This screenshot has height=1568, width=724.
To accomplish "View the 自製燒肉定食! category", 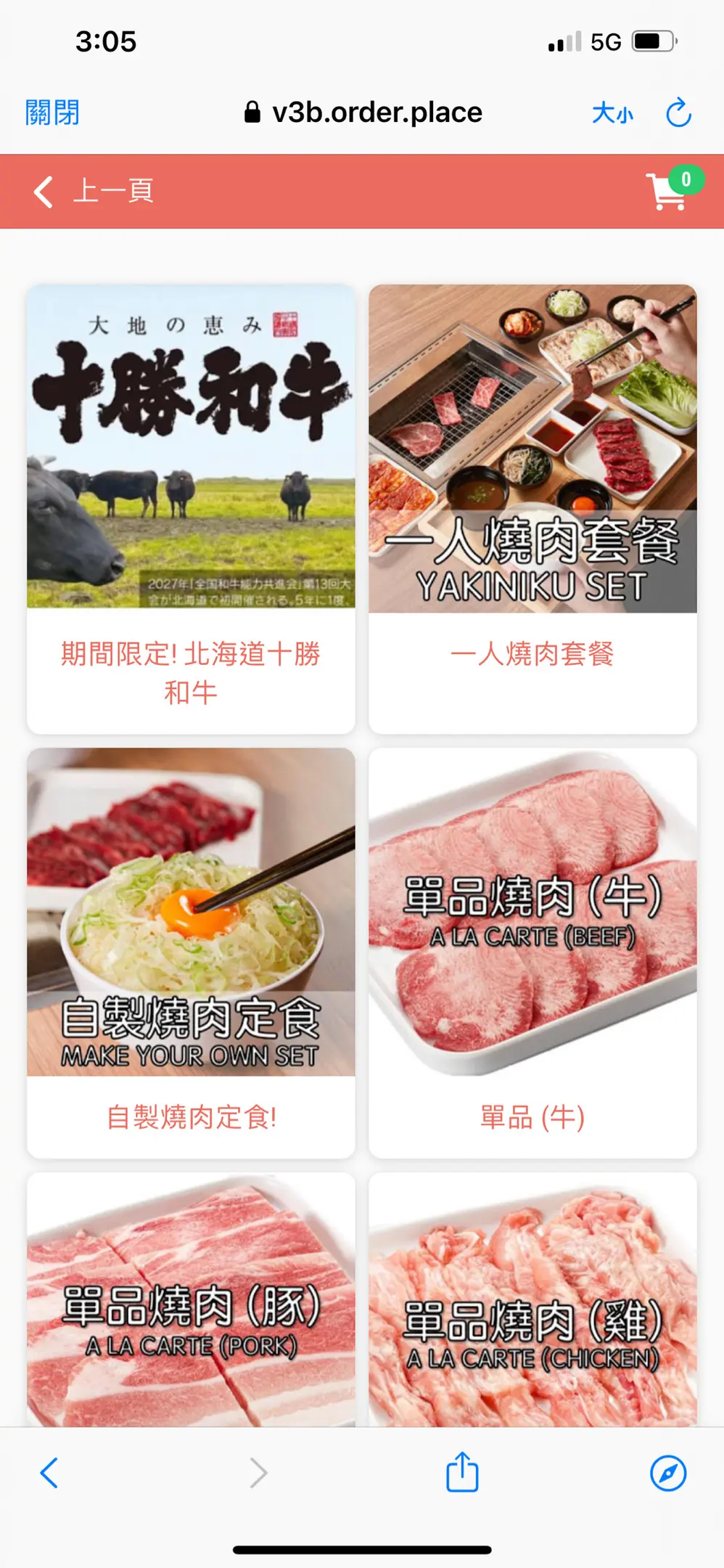I will 191,952.
